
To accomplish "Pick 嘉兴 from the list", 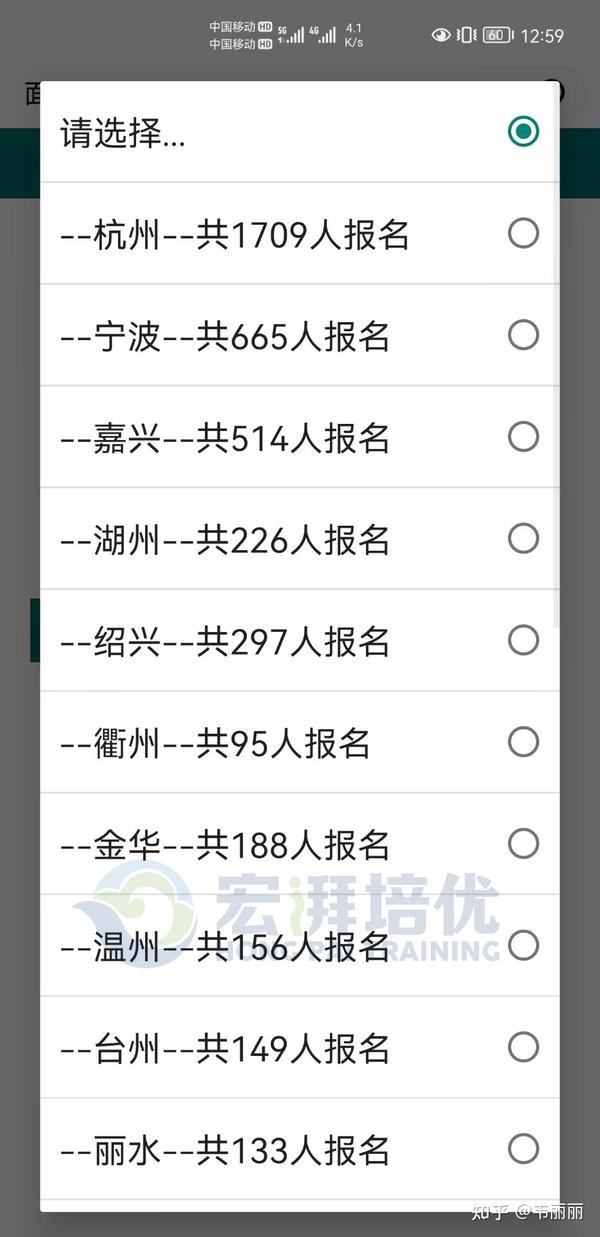I will (x=300, y=437).
